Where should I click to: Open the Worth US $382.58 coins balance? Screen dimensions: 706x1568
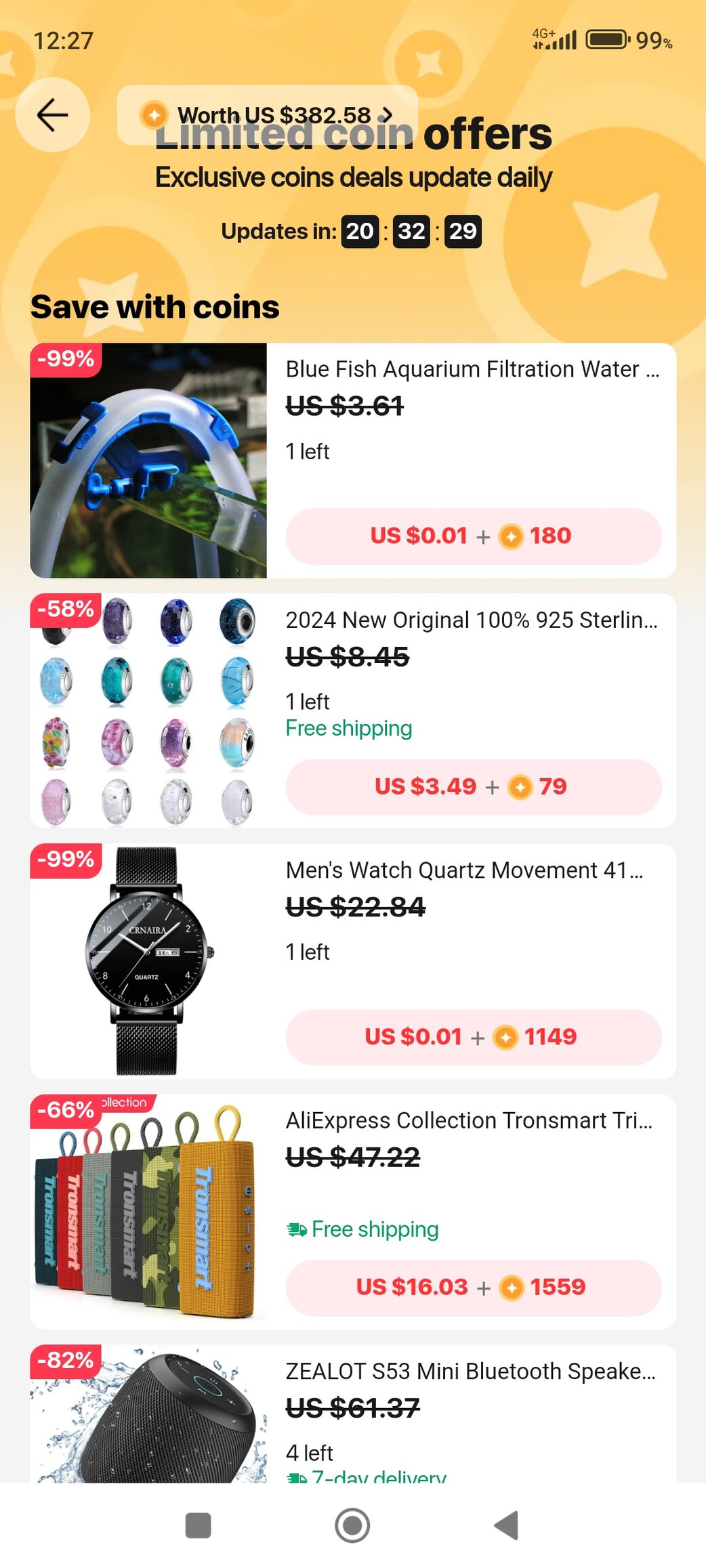(267, 115)
